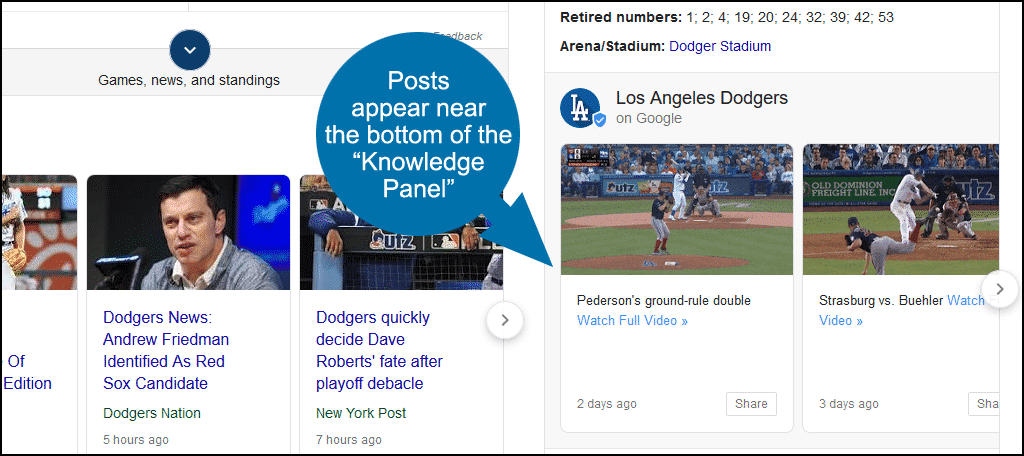This screenshot has height=456, width=1024.
Task: Expand Games, news, and standings
Action: pyautogui.click(x=189, y=50)
